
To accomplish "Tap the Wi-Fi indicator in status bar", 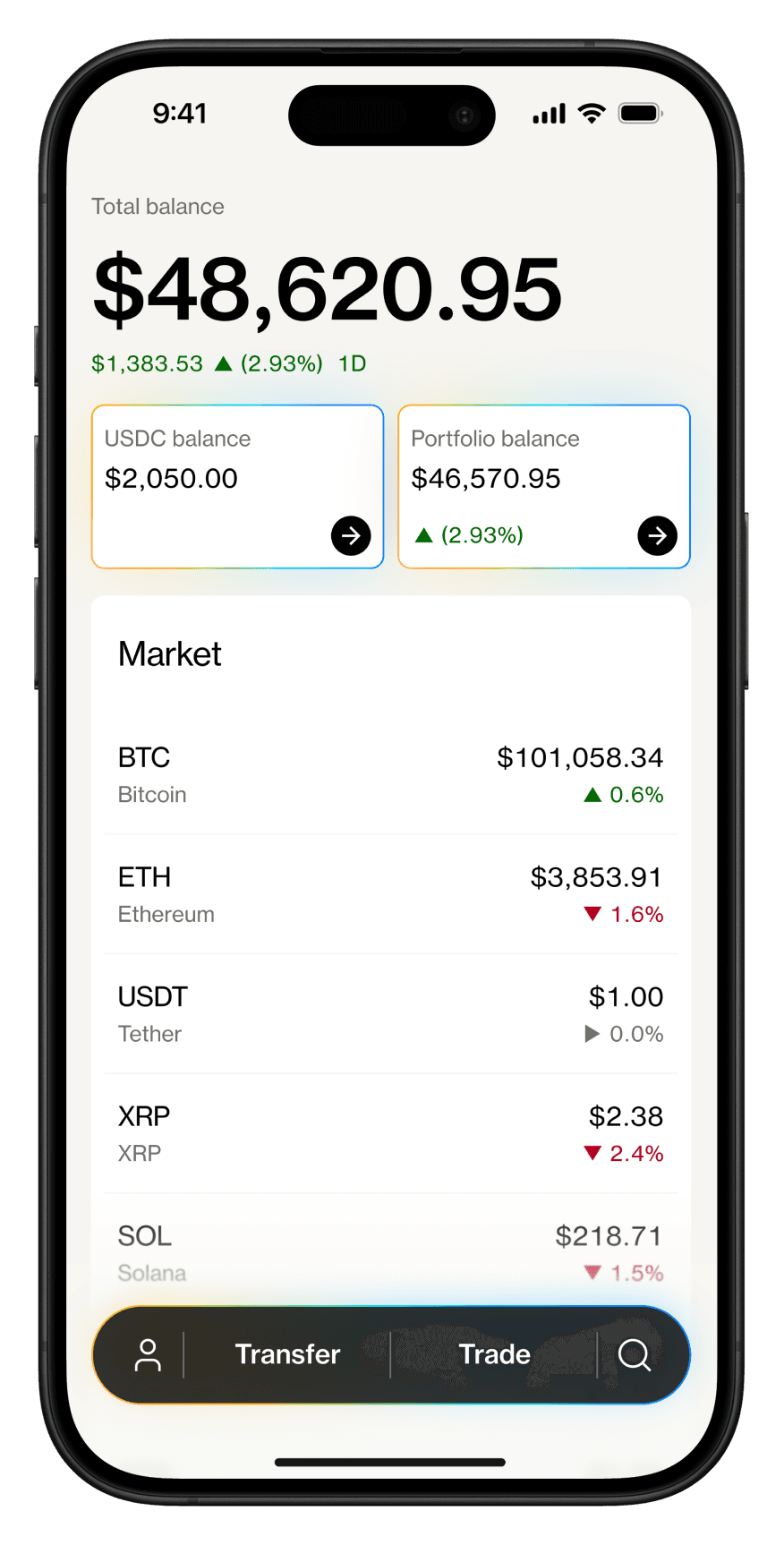I will [592, 114].
